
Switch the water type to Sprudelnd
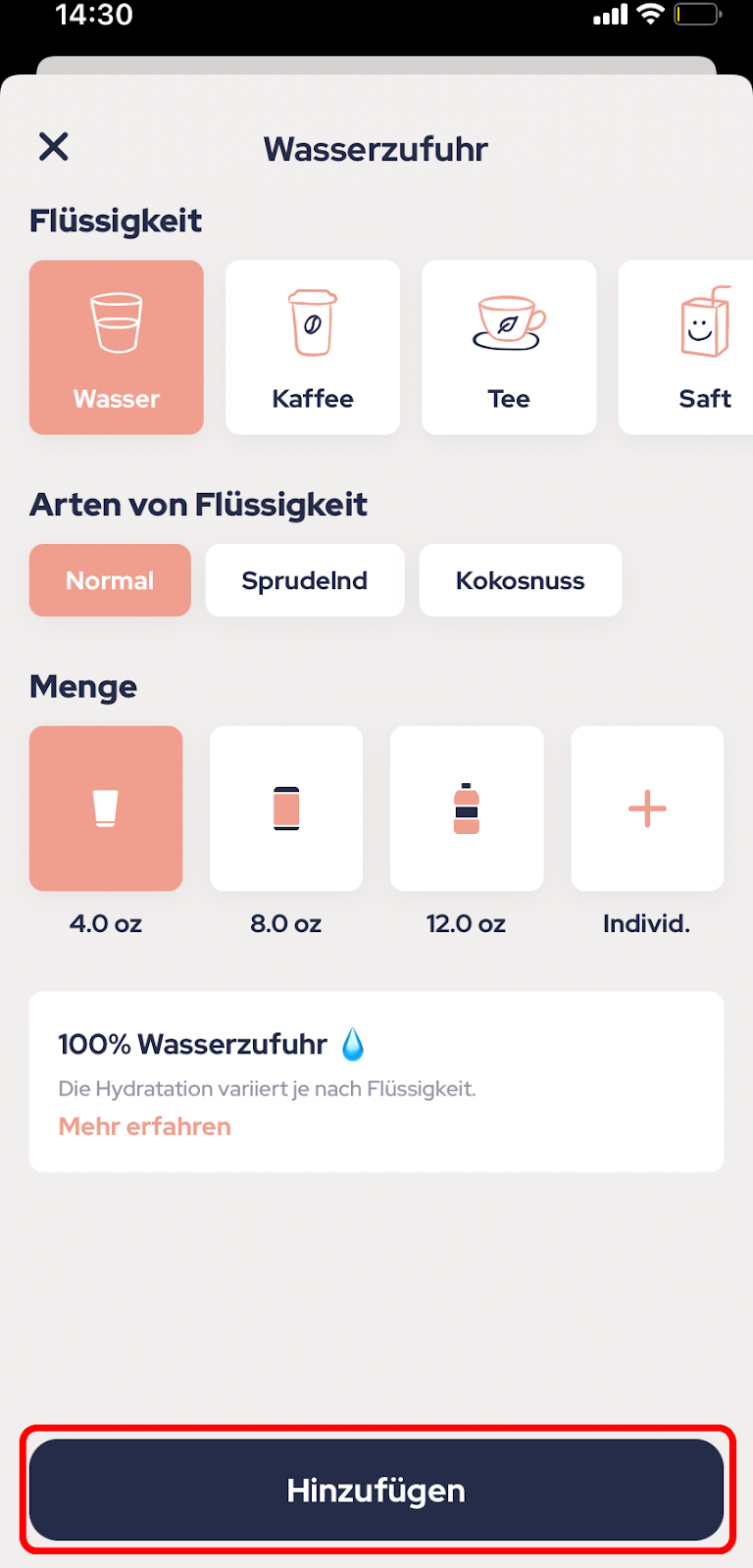pyautogui.click(x=305, y=580)
